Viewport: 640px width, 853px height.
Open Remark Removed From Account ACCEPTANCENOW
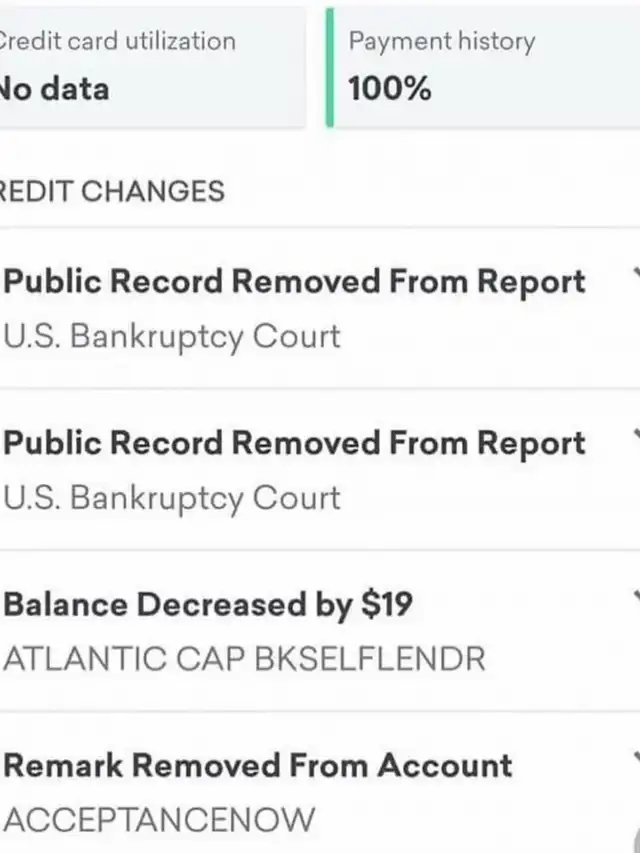[320, 783]
